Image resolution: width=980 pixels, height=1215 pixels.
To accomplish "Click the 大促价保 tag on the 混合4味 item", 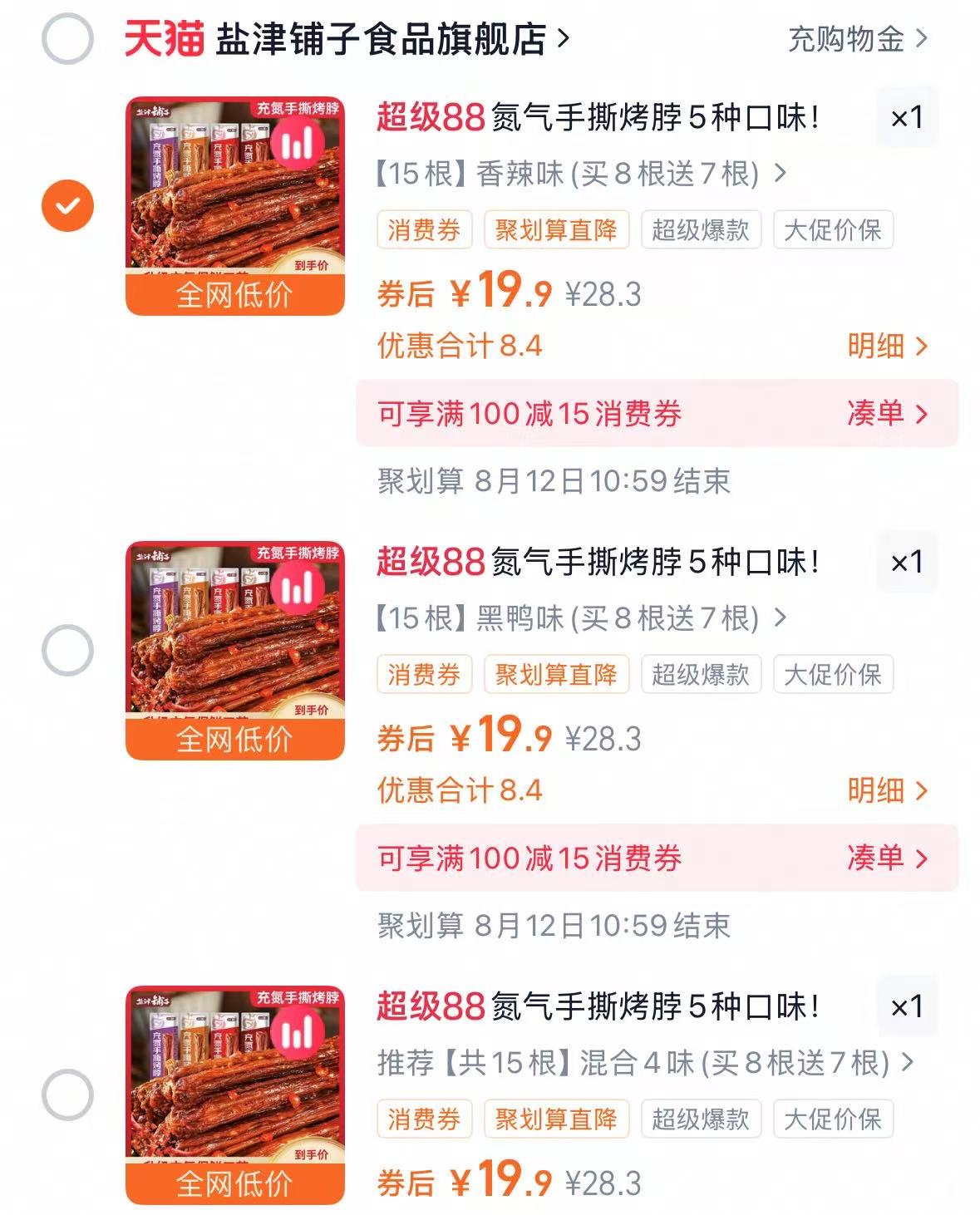I will (834, 1119).
